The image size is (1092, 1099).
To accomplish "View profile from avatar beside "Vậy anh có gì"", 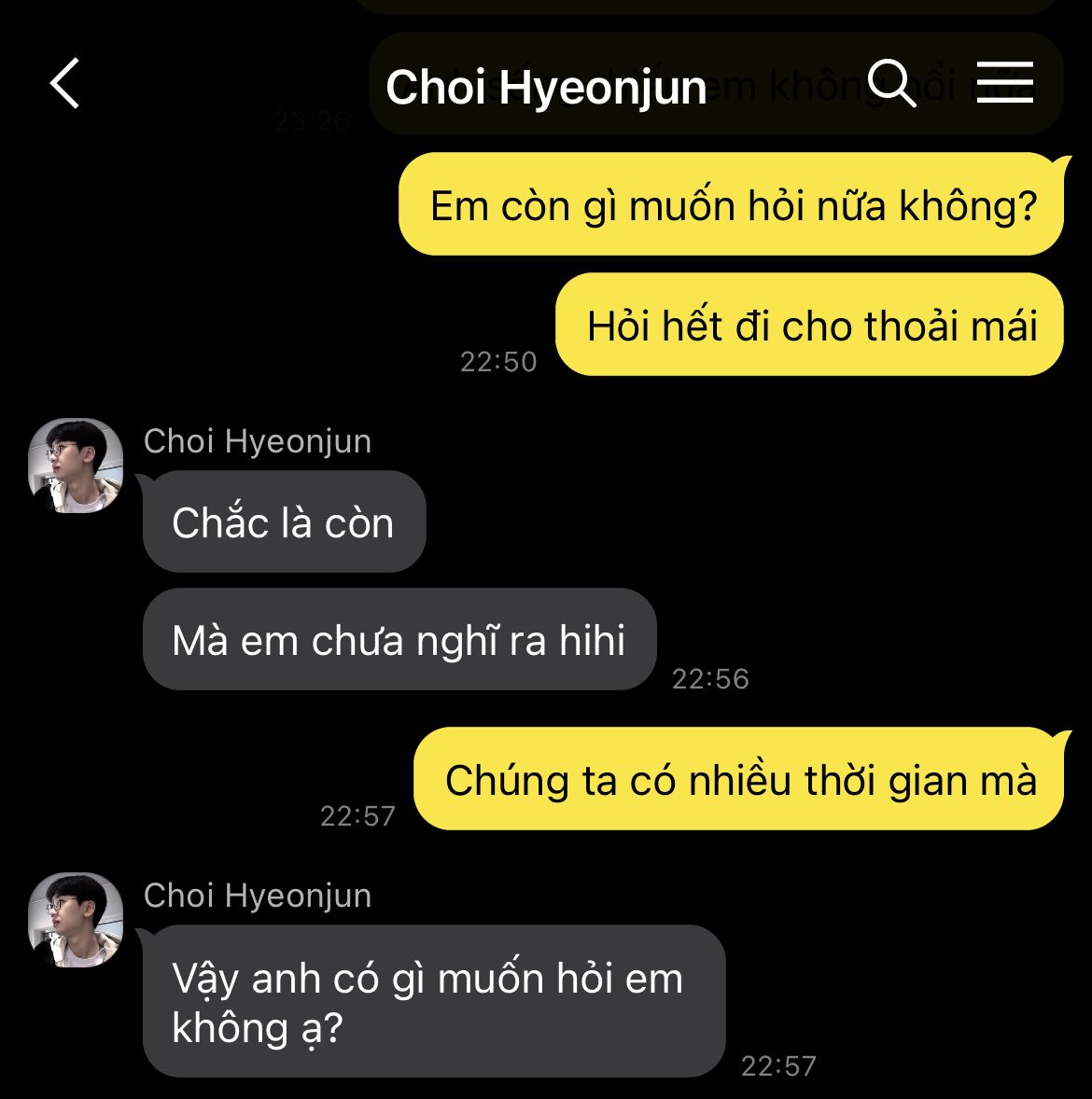I will 76,920.
